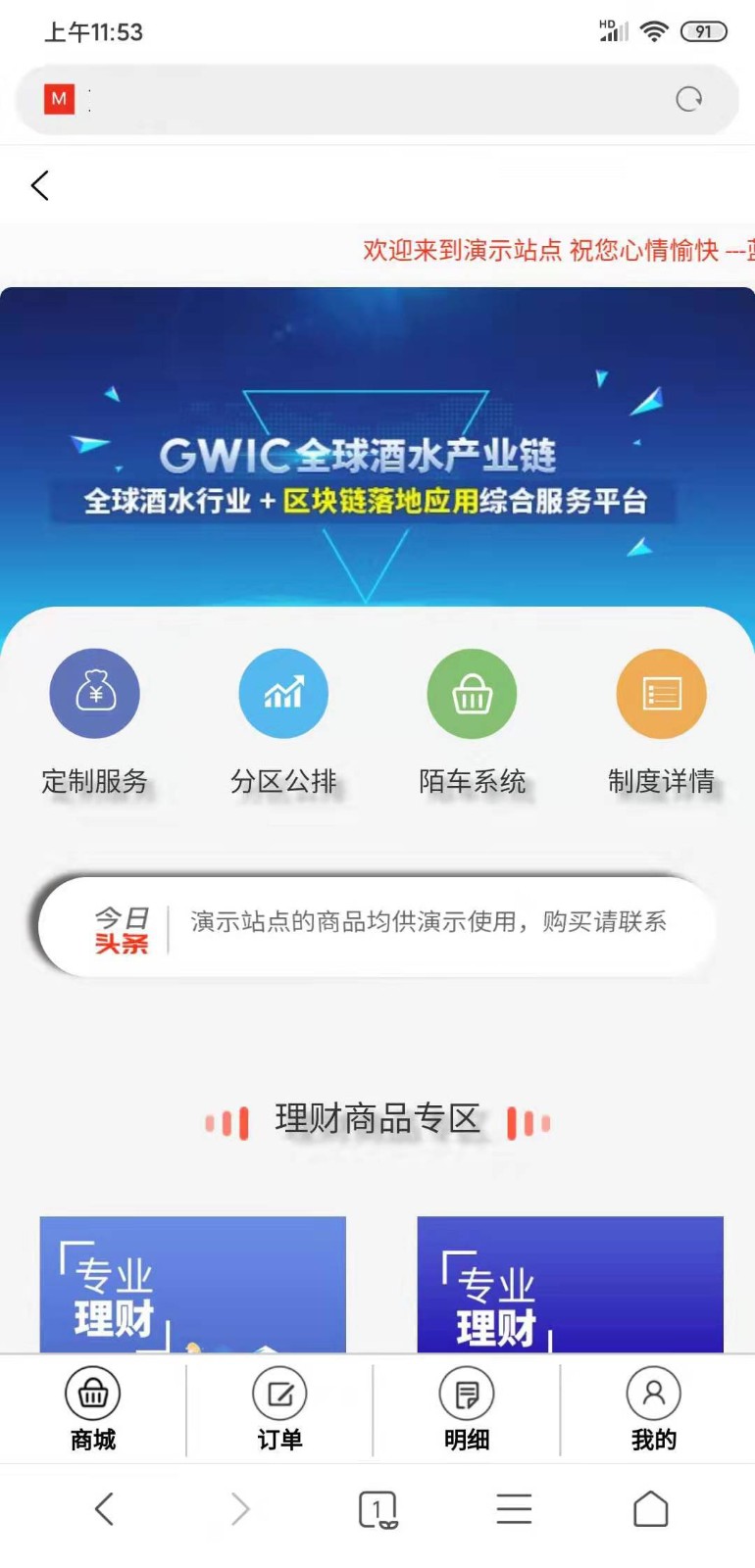This screenshot has width=755, height=1568.
Task: Tap the address bar field
Action: point(373,99)
